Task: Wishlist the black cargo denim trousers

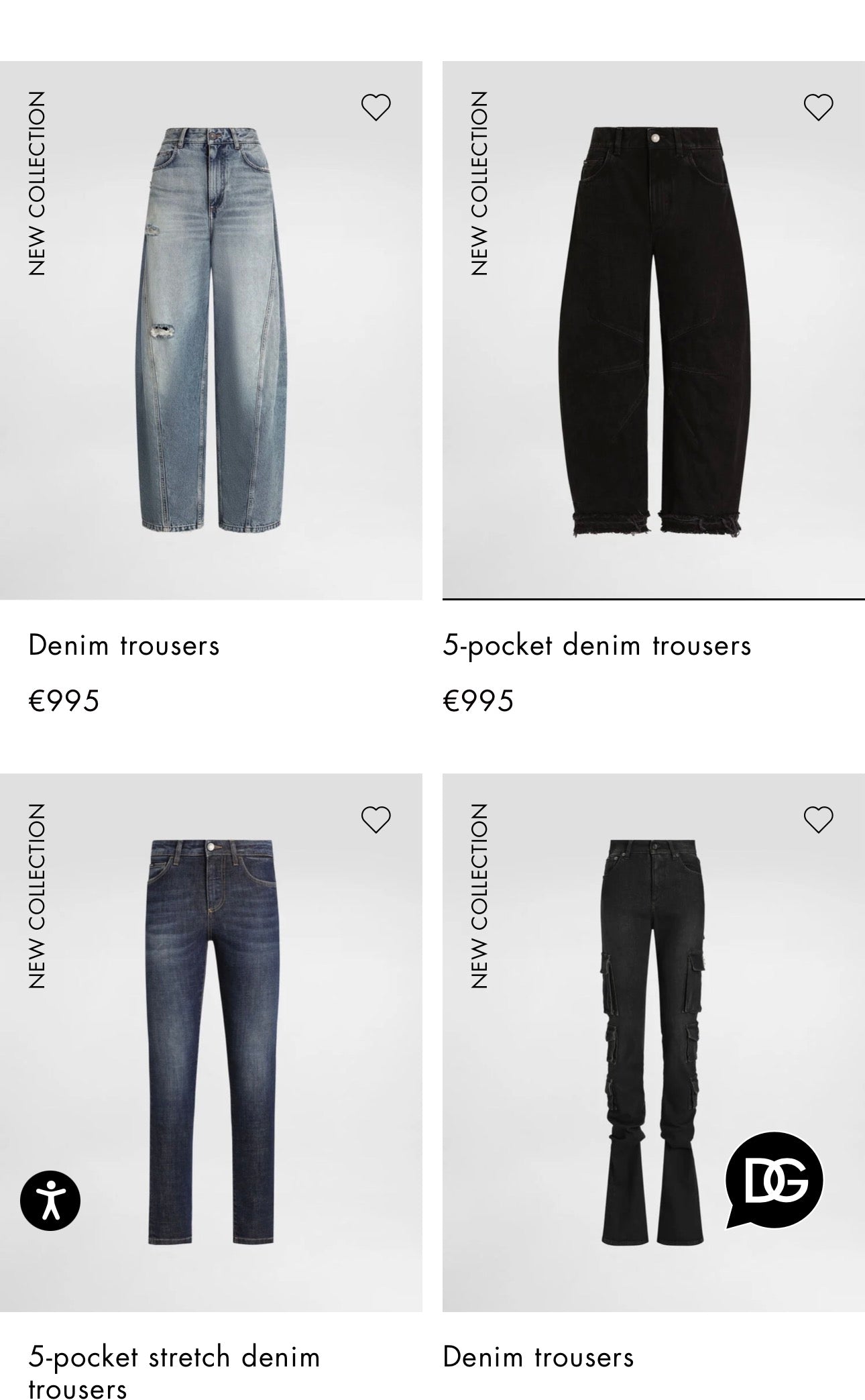Action: point(818,820)
